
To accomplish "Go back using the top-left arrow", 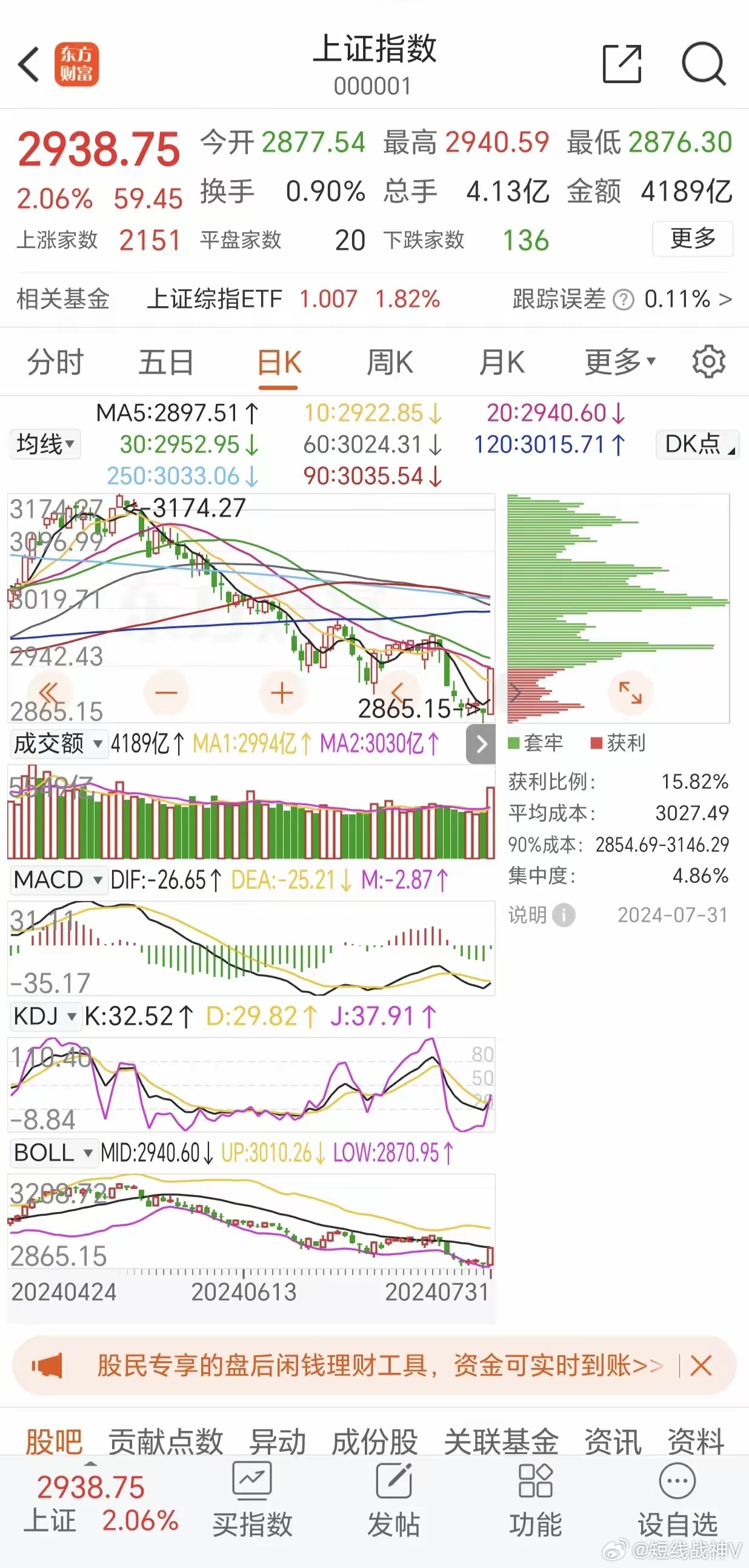I will (28, 64).
